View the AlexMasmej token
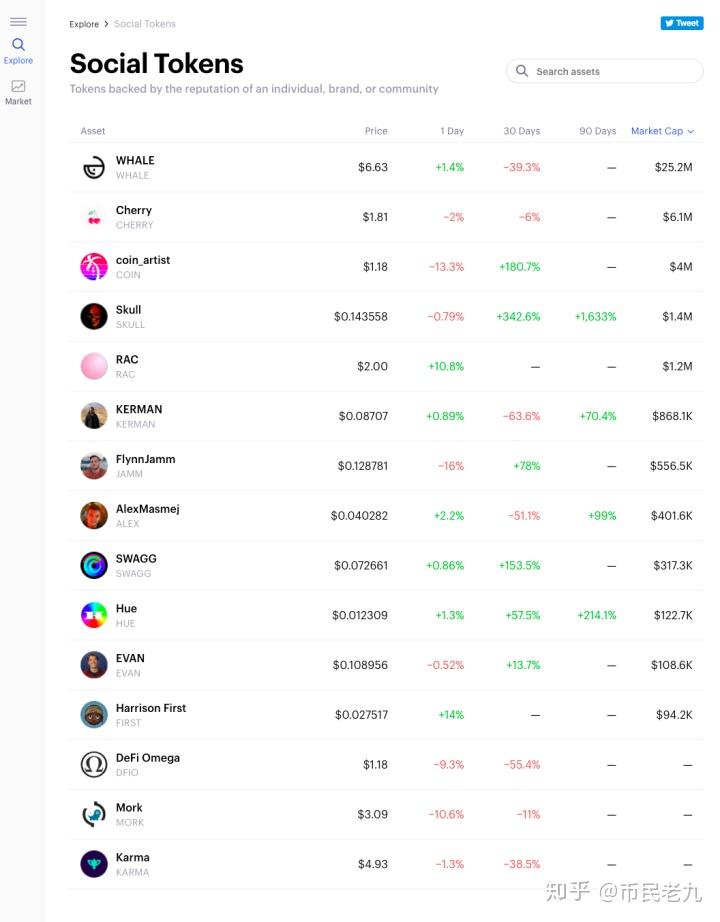The width and height of the screenshot is (720, 922). pyautogui.click(x=147, y=509)
